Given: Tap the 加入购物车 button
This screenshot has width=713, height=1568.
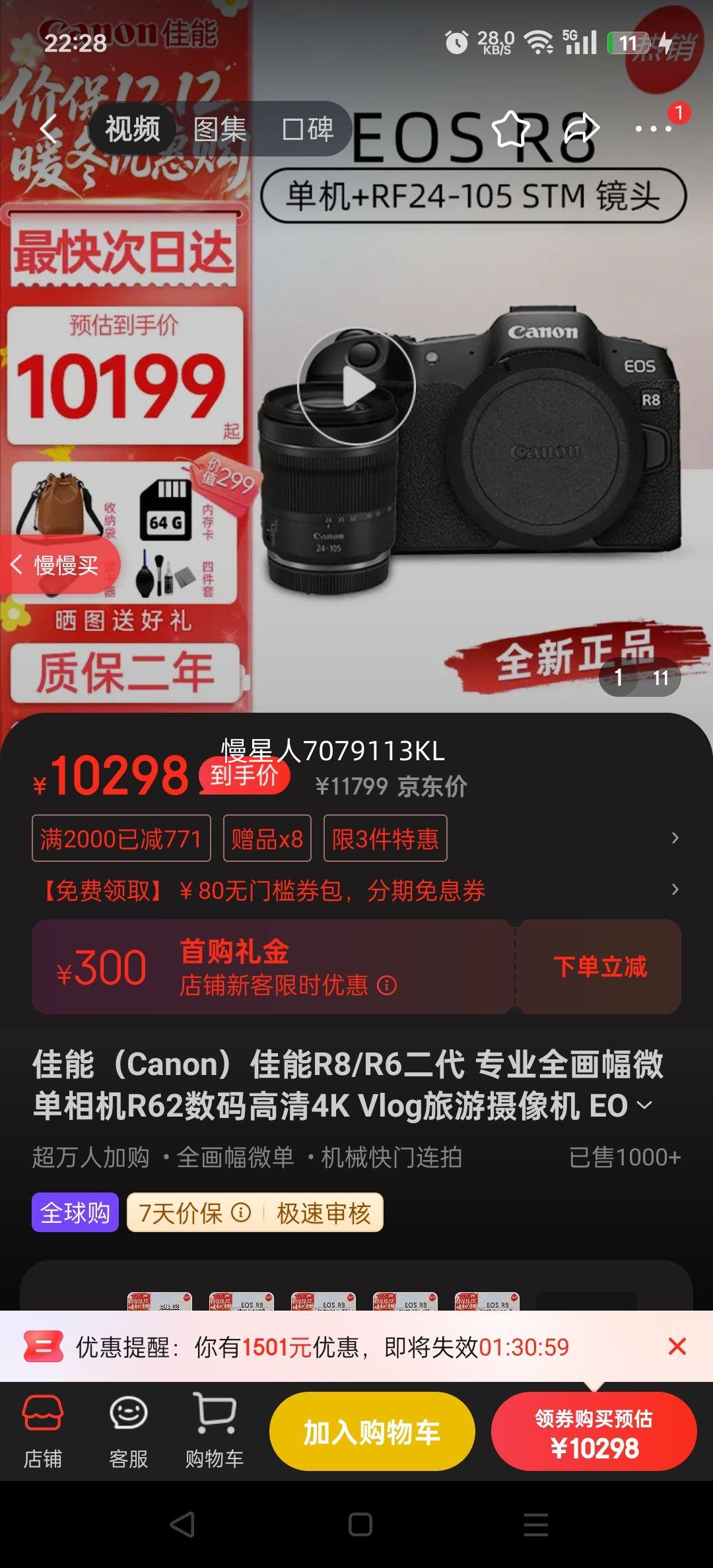Looking at the screenshot, I should pos(372,1431).
